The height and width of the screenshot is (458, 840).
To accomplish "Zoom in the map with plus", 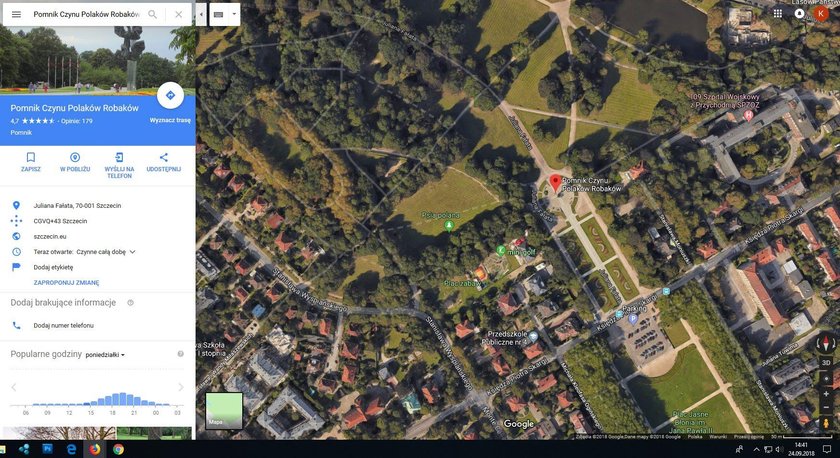I will click(826, 393).
